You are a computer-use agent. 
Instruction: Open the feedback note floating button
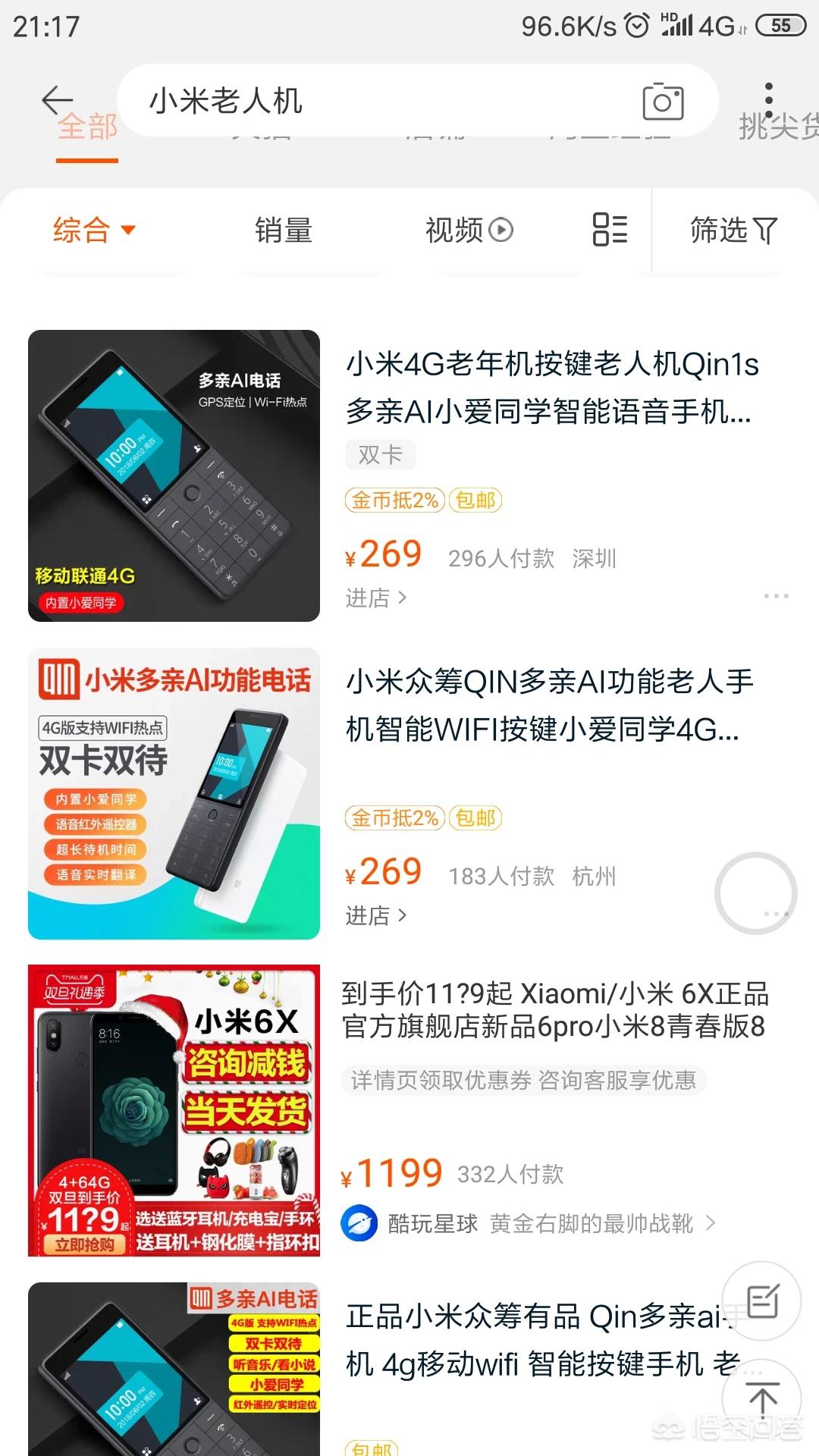click(761, 1301)
